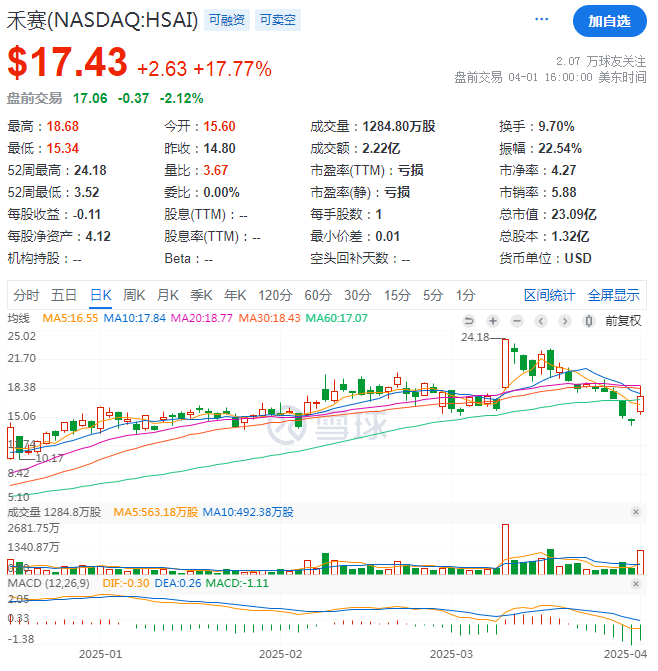658x671 pixels.
Task: Choose the 15分 chart interval
Action: pos(398,295)
